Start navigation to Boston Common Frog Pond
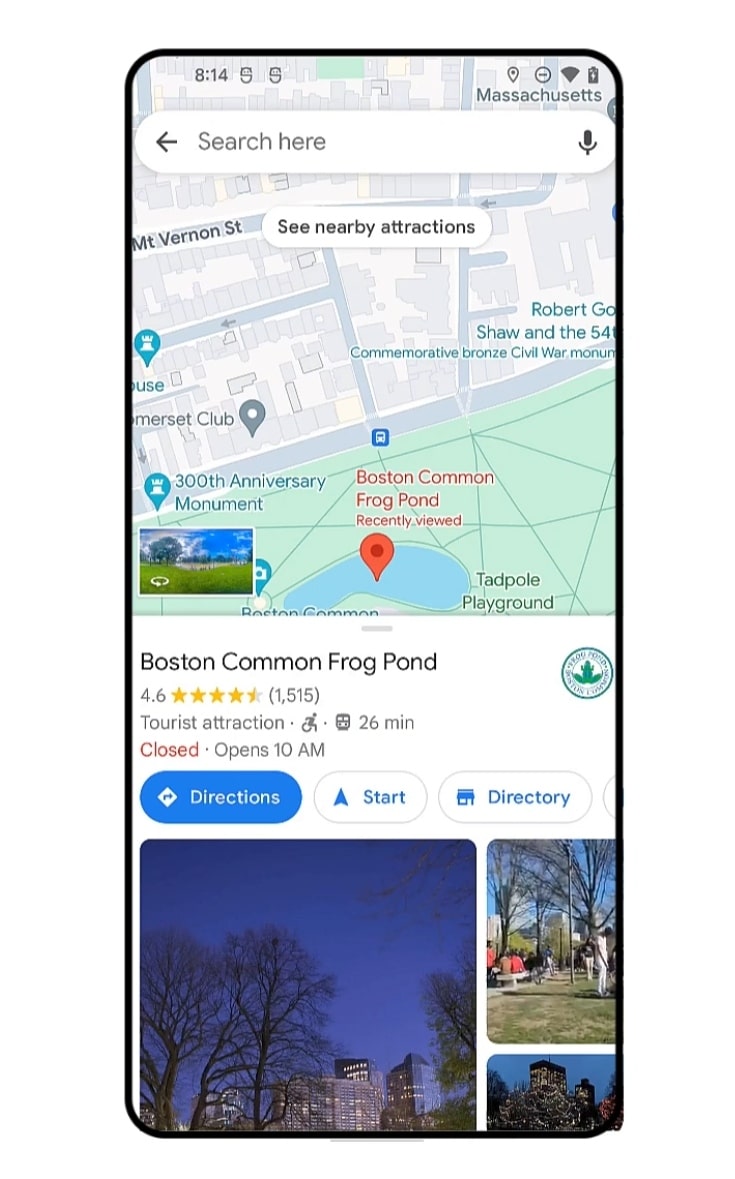Image resolution: width=735 pixels, height=1179 pixels. click(x=370, y=797)
